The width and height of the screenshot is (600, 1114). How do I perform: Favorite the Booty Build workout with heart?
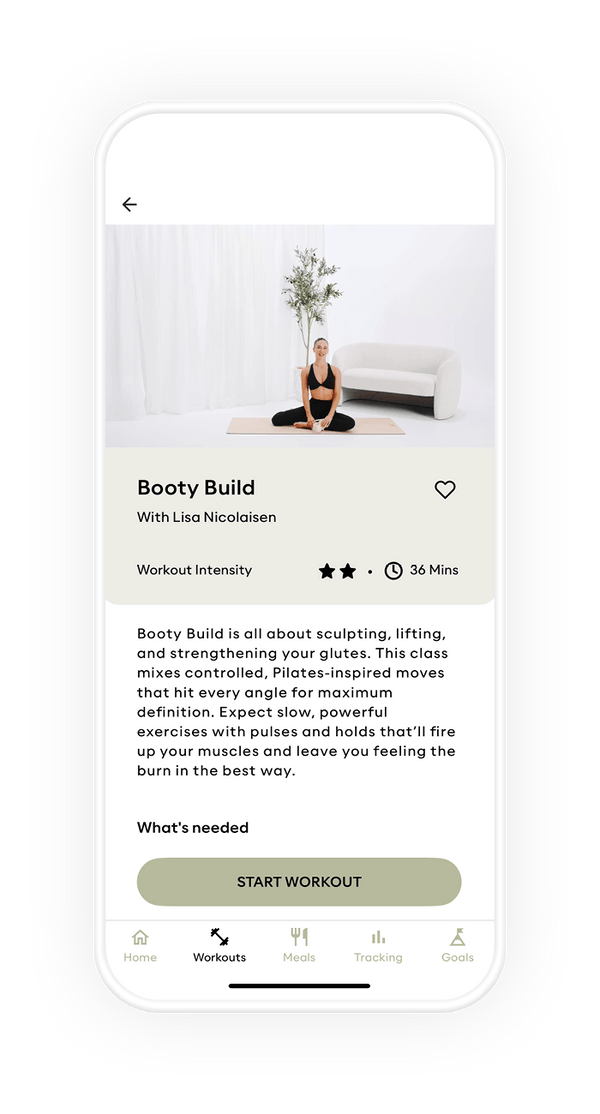point(445,489)
